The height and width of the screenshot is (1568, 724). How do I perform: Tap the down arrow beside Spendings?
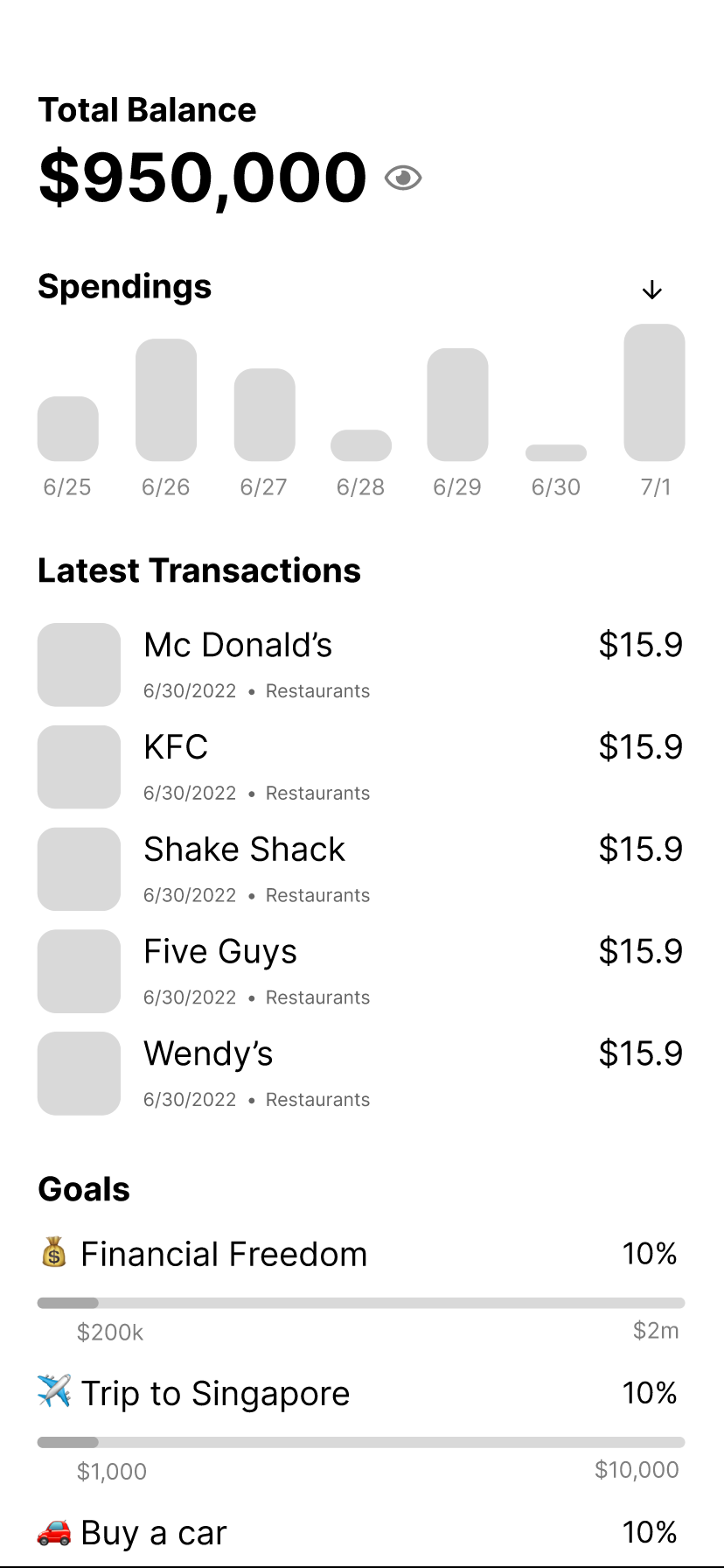point(651,290)
